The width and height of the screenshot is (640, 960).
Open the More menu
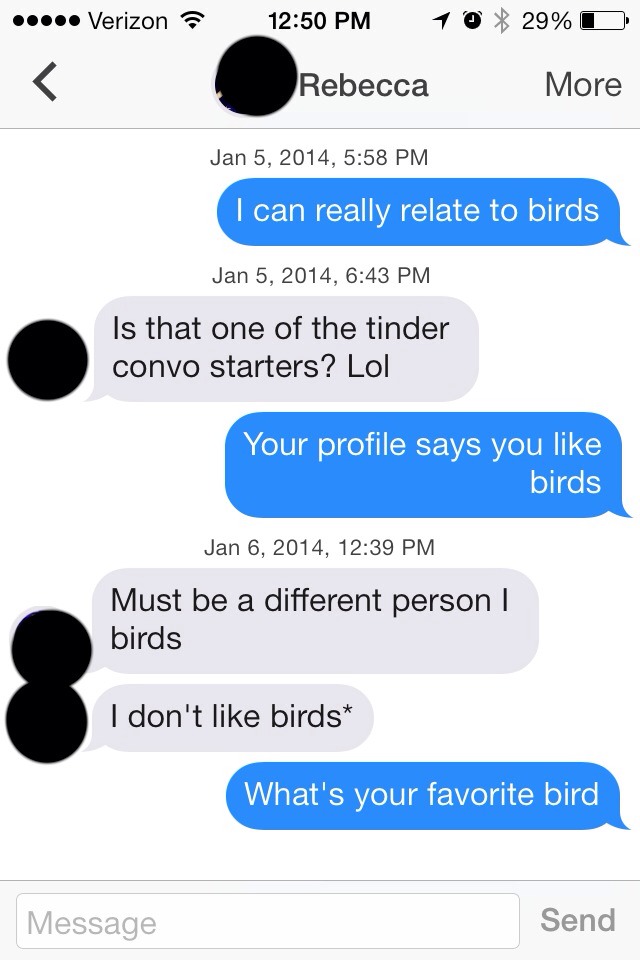[x=583, y=85]
